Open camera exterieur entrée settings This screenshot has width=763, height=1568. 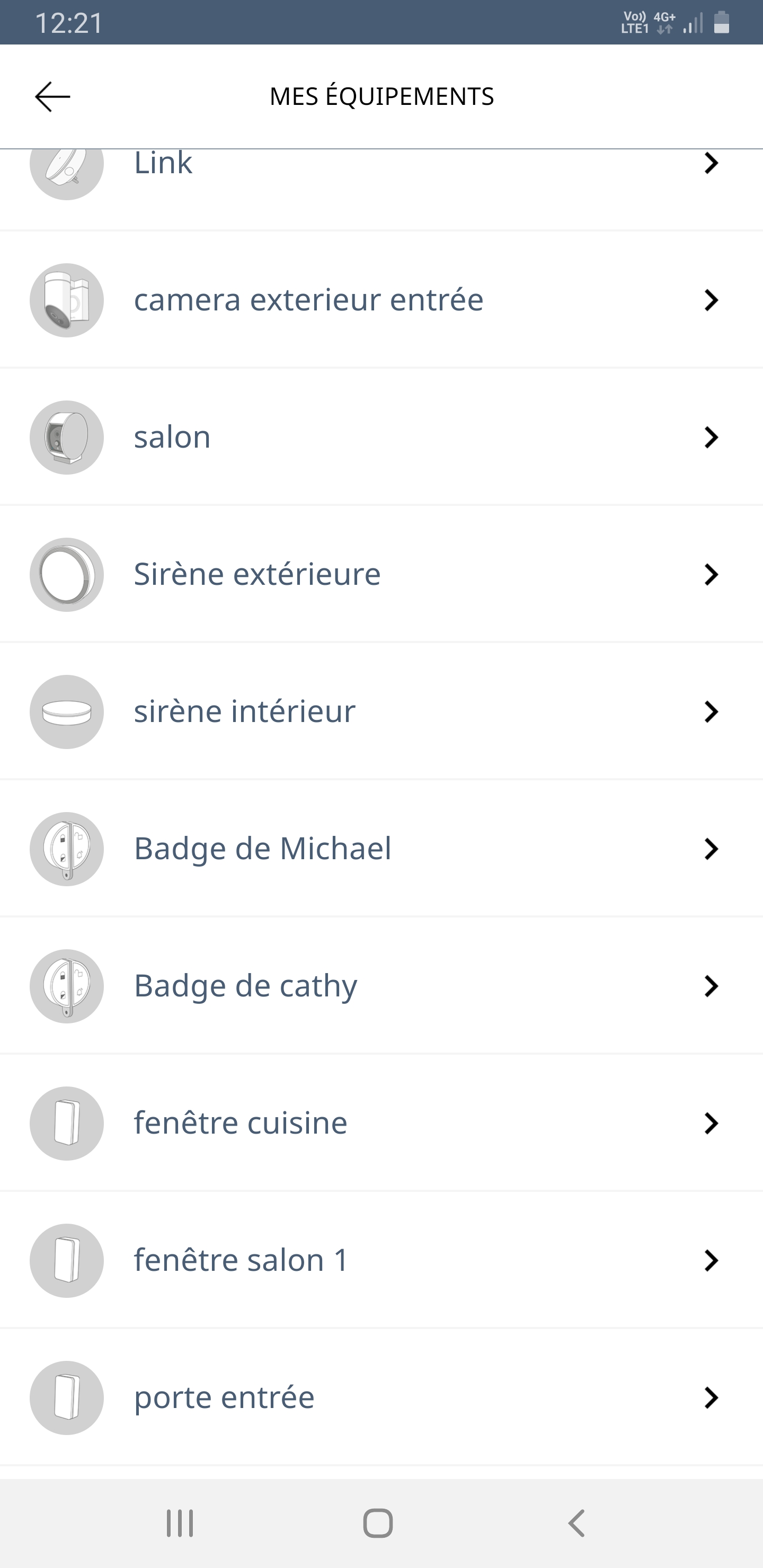(381, 299)
